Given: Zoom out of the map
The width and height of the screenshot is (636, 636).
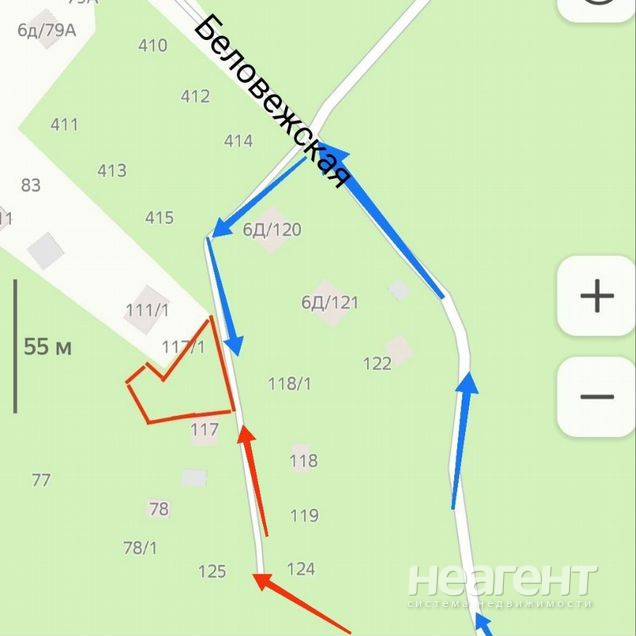Looking at the screenshot, I should [597, 397].
